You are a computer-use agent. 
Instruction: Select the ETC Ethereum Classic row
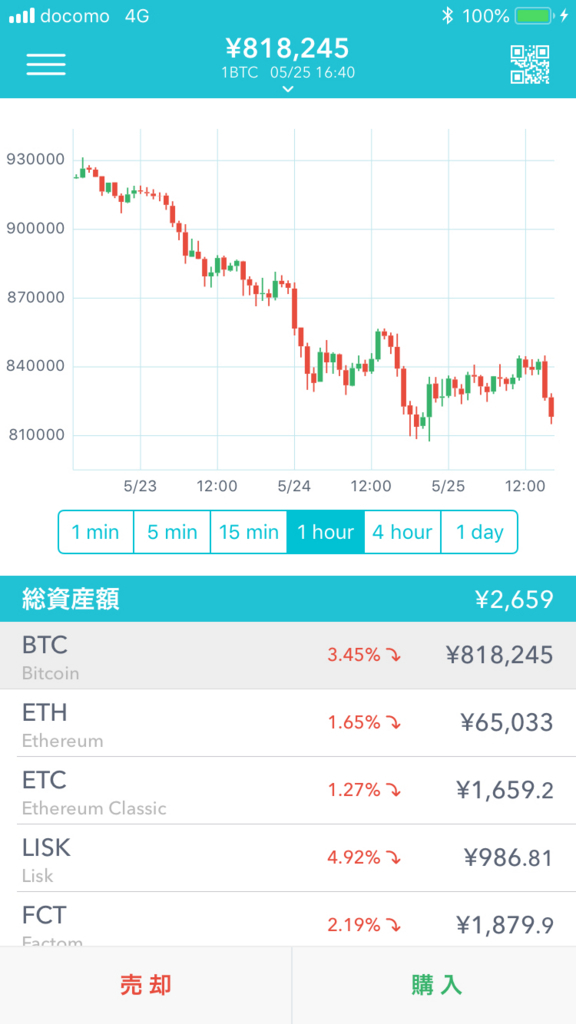[288, 790]
